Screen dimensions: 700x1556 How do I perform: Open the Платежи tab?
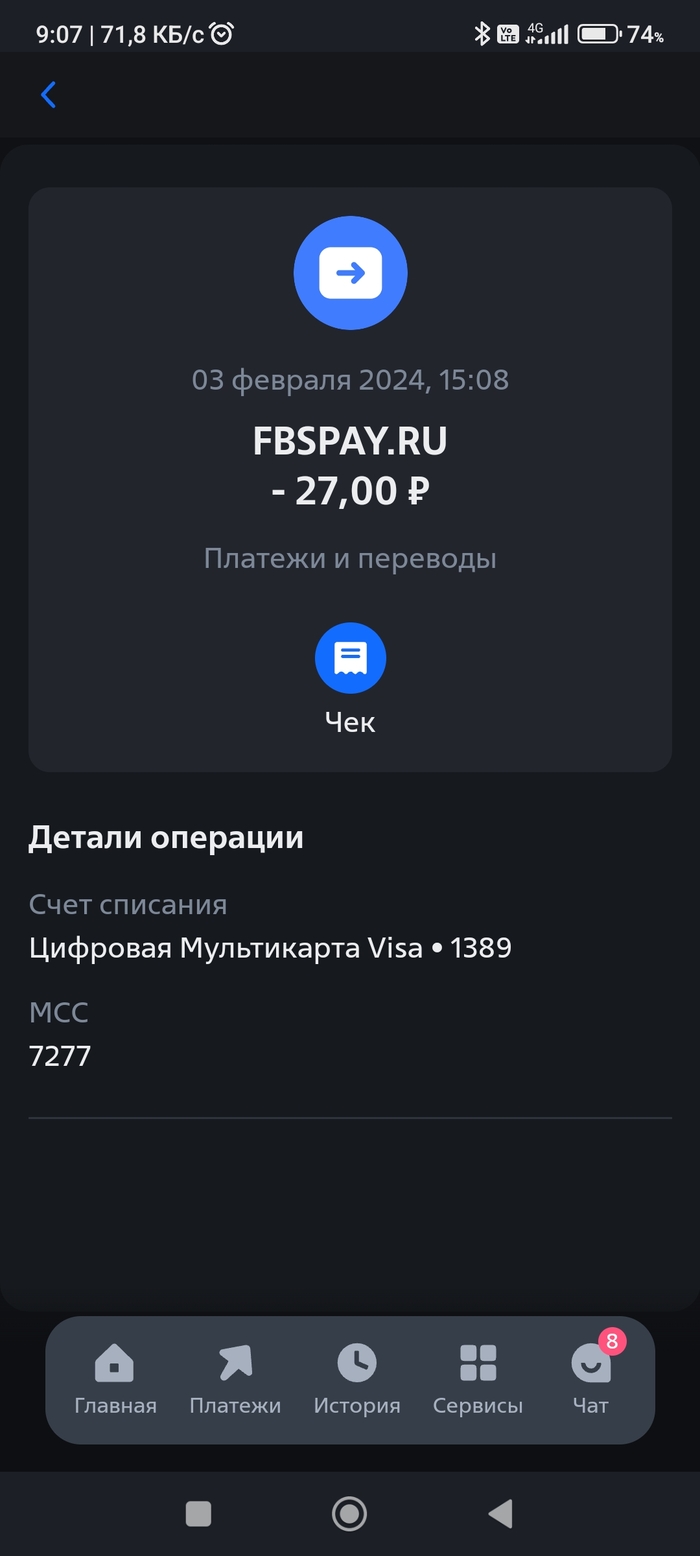click(235, 1379)
